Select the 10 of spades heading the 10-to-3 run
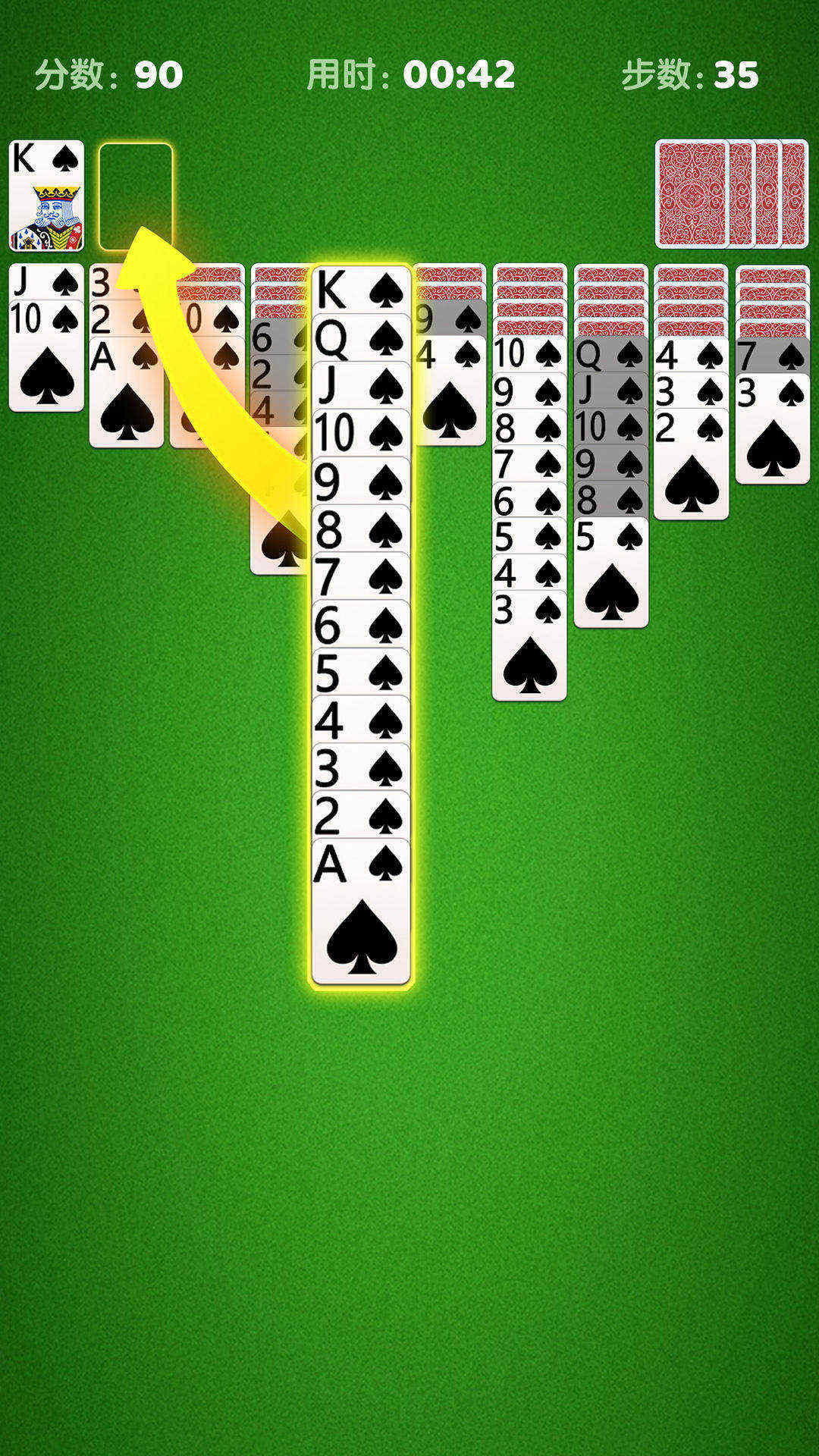Viewport: 819px width, 1456px height. click(529, 353)
